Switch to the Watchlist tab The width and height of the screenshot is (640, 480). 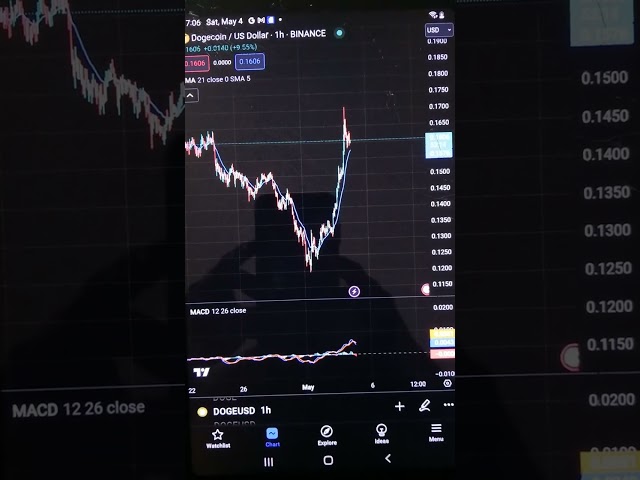click(x=217, y=437)
